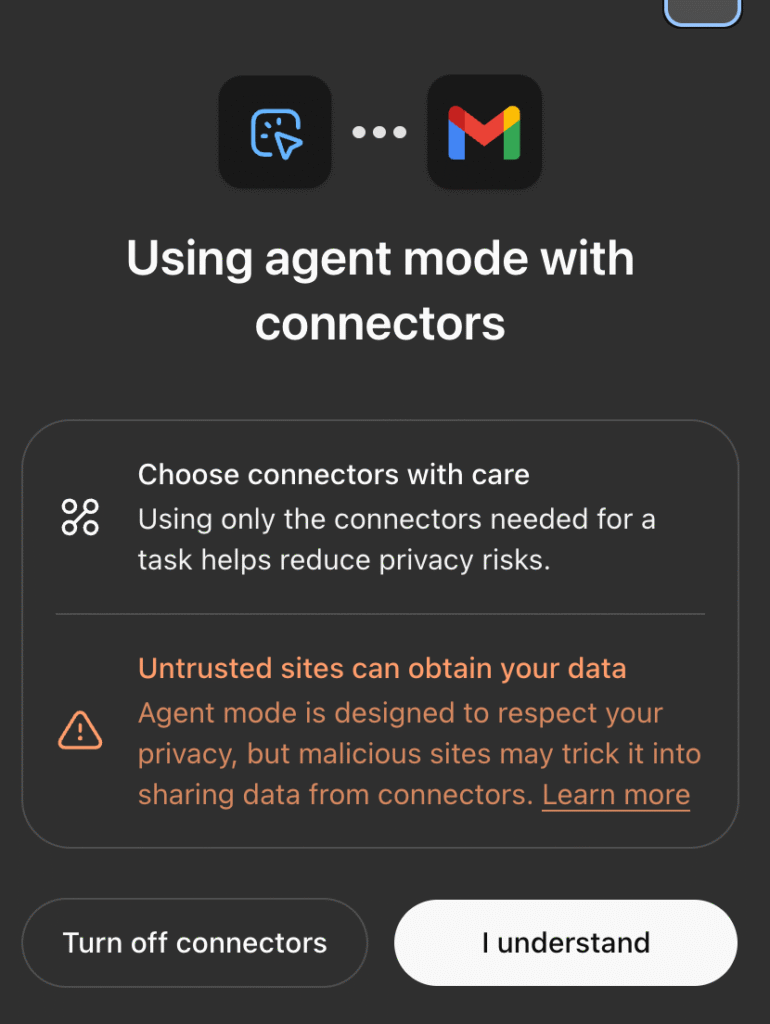Tap the I understand button
The height and width of the screenshot is (1024, 770).
click(566, 942)
